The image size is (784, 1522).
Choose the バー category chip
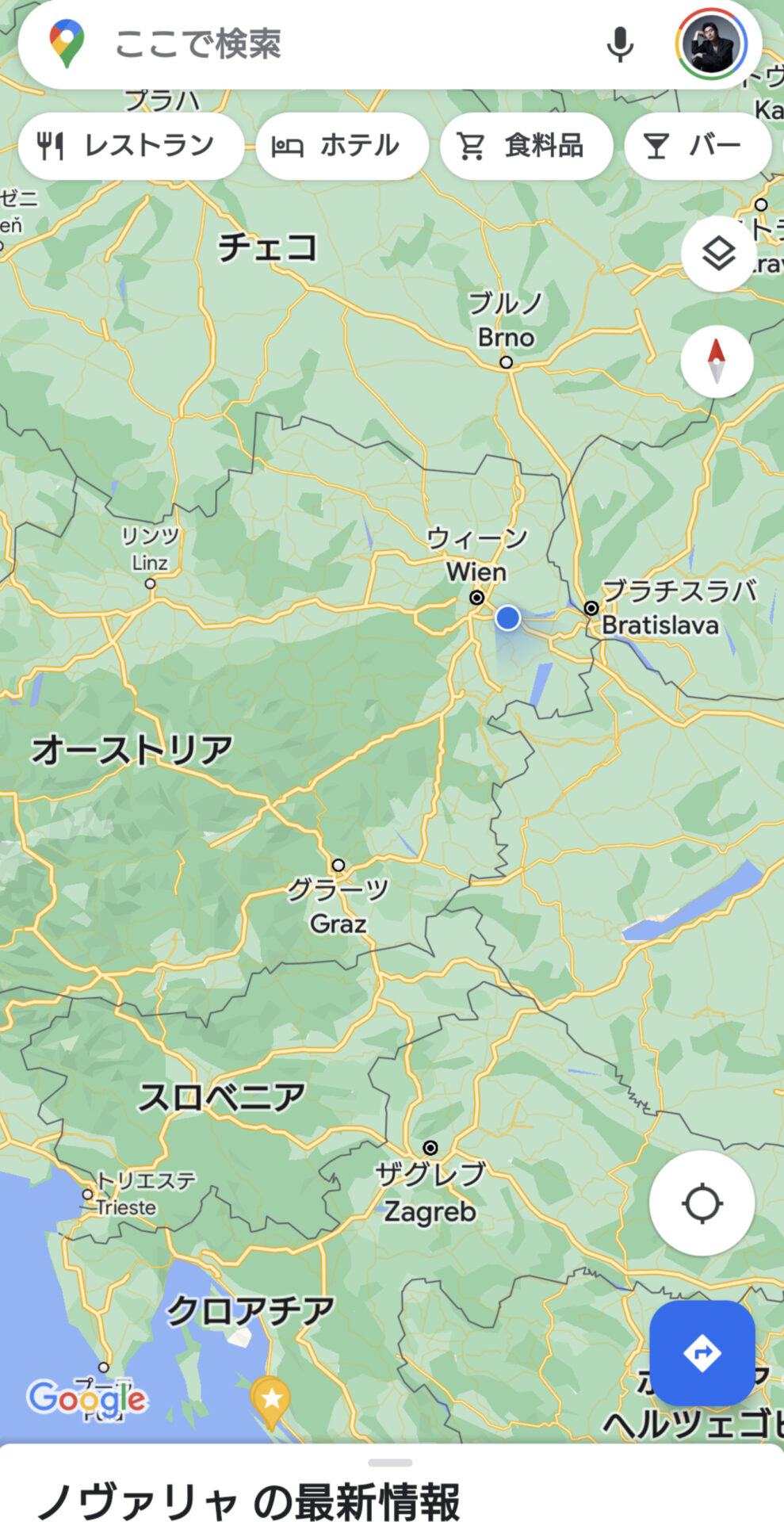click(698, 146)
